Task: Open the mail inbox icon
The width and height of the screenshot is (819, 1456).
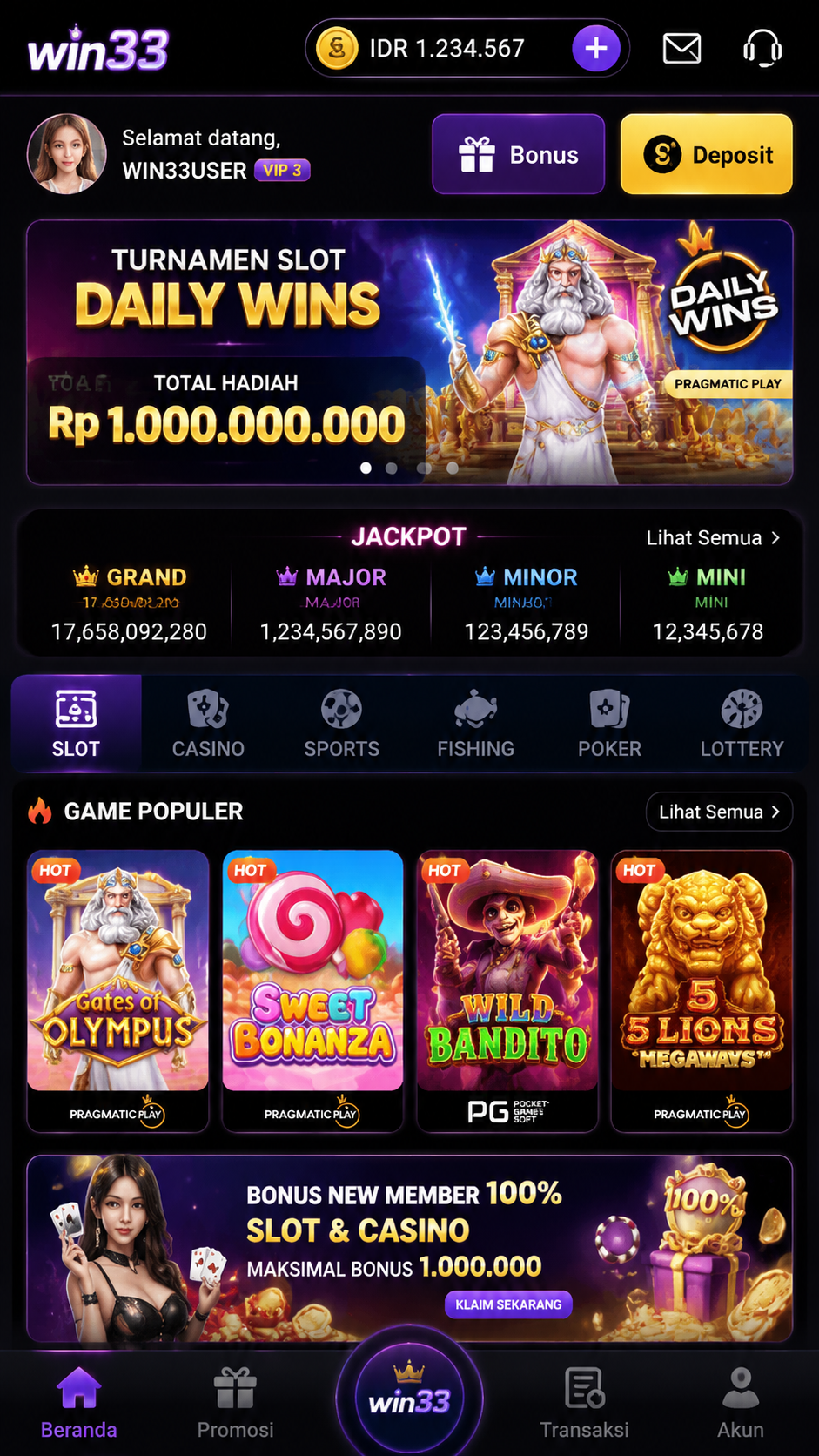Action: click(681, 48)
